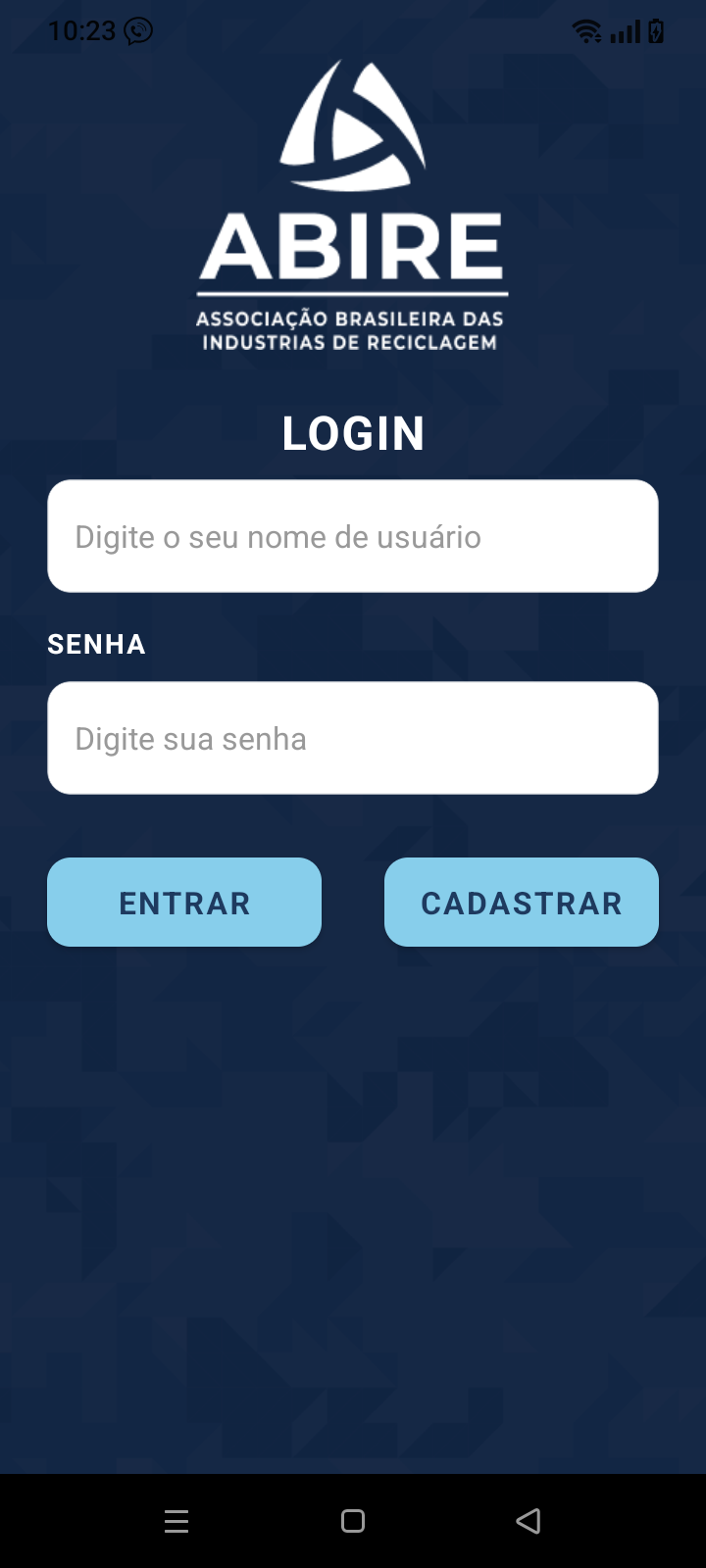Open registration with the CADASTRAR button
Viewport: 706px width, 1568px height.
(x=521, y=903)
